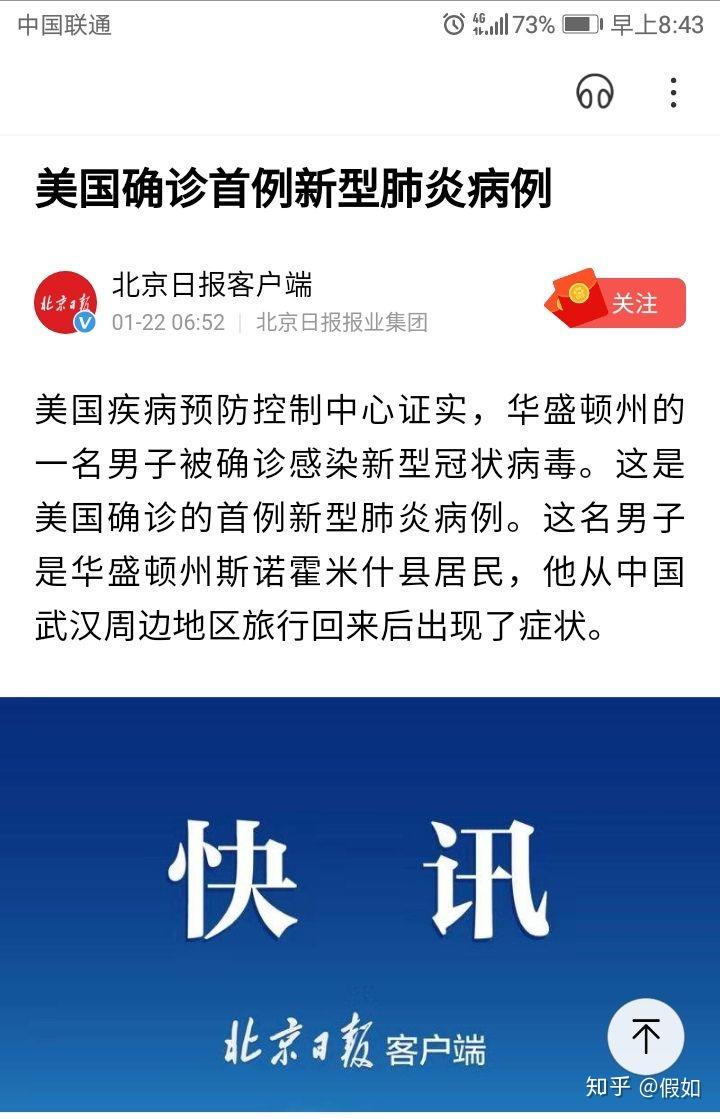Screen dimensions: 720x1119
Task: Follow 北京日报客户端 with the 关注 button
Action: pyautogui.click(x=634, y=303)
